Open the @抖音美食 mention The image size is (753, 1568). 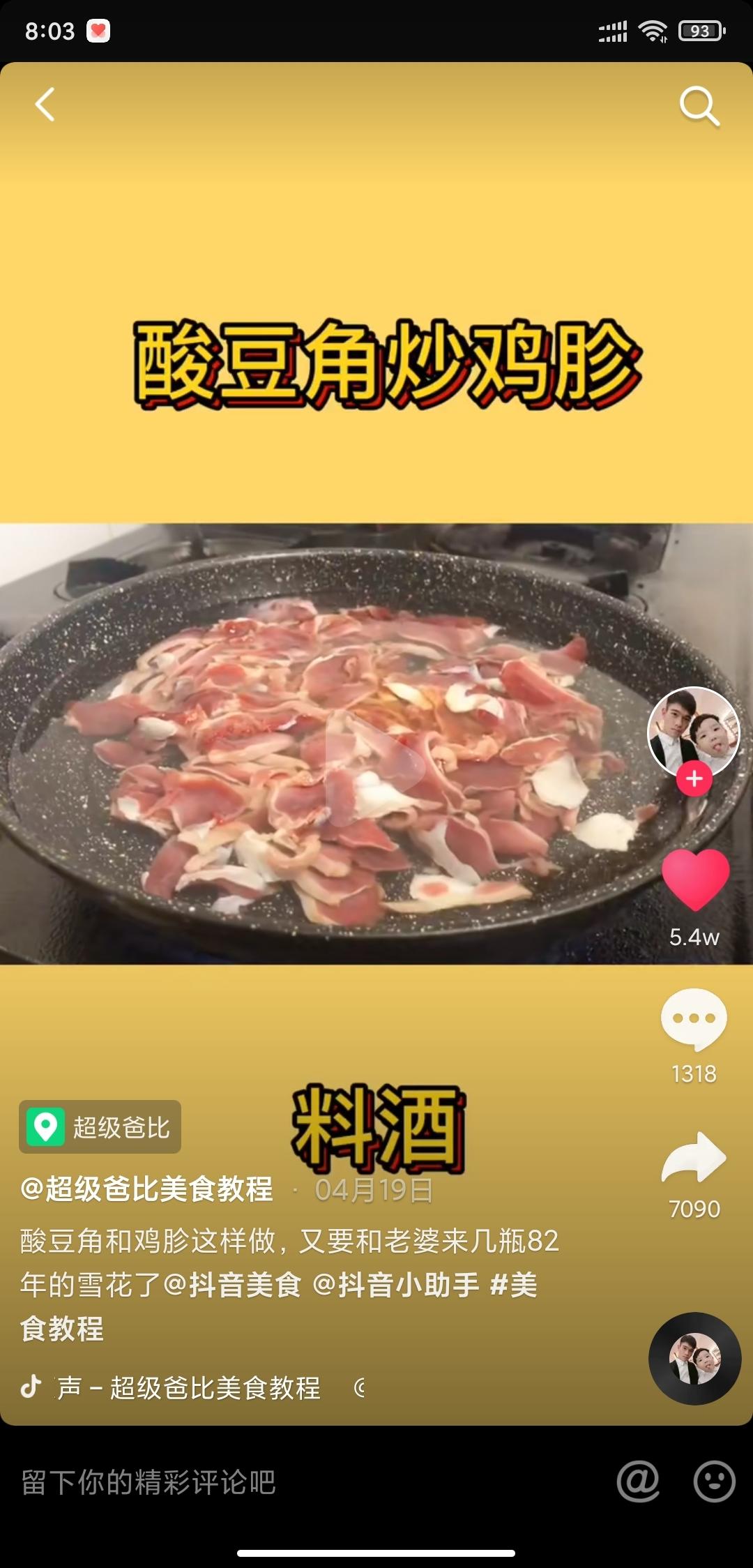click(x=232, y=1285)
